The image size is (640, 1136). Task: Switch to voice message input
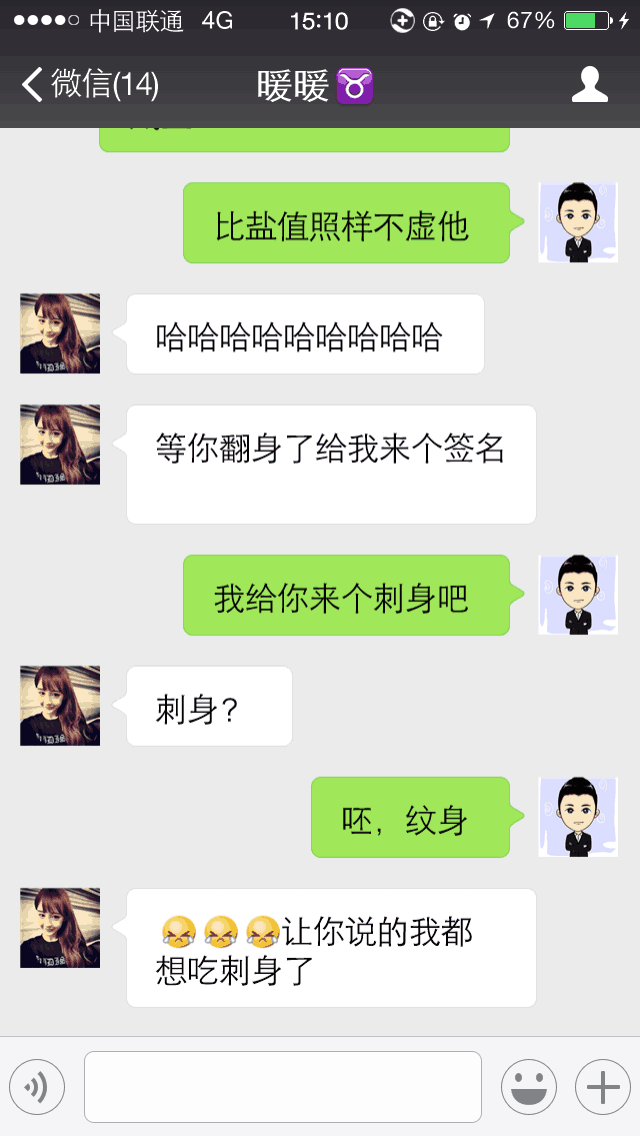point(37,1087)
